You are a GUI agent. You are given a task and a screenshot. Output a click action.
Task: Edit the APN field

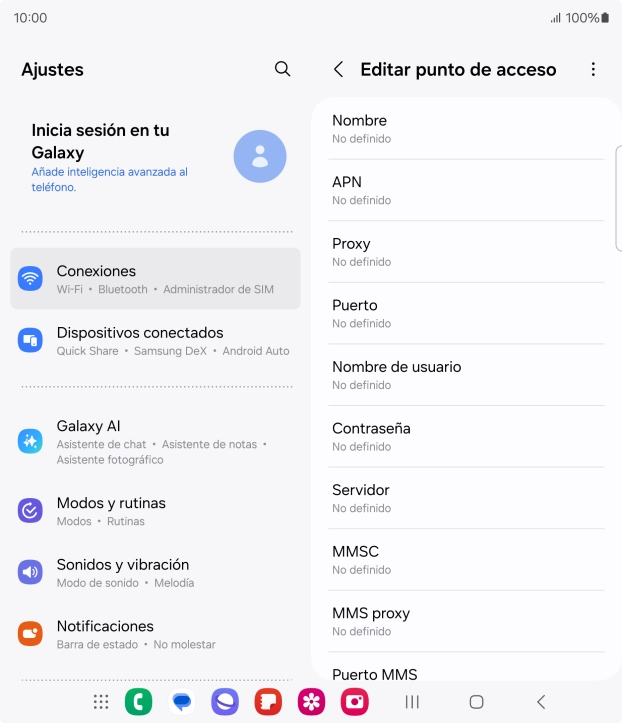point(467,190)
